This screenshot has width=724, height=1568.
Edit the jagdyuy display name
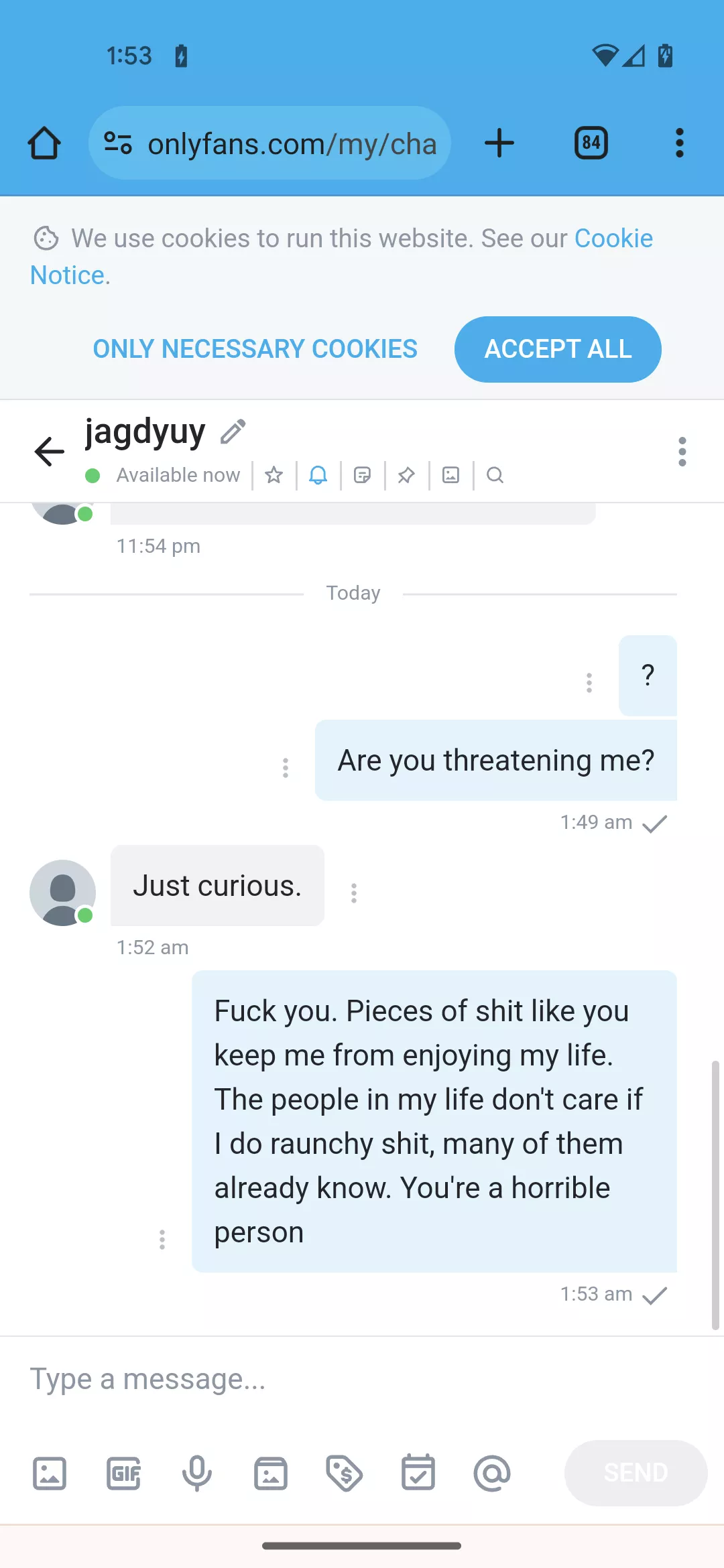pos(233,432)
